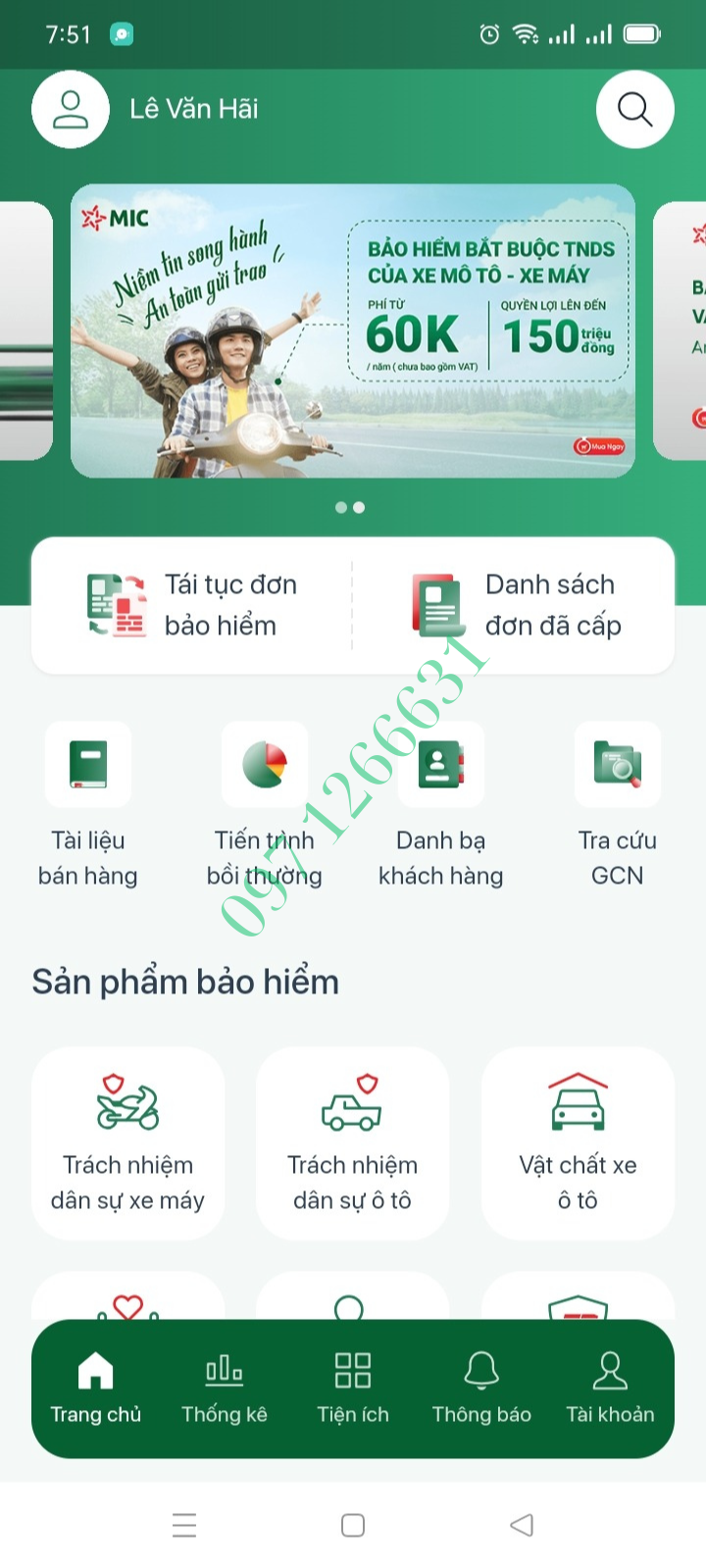Tap the system back button
706x1568 pixels.
click(522, 1525)
